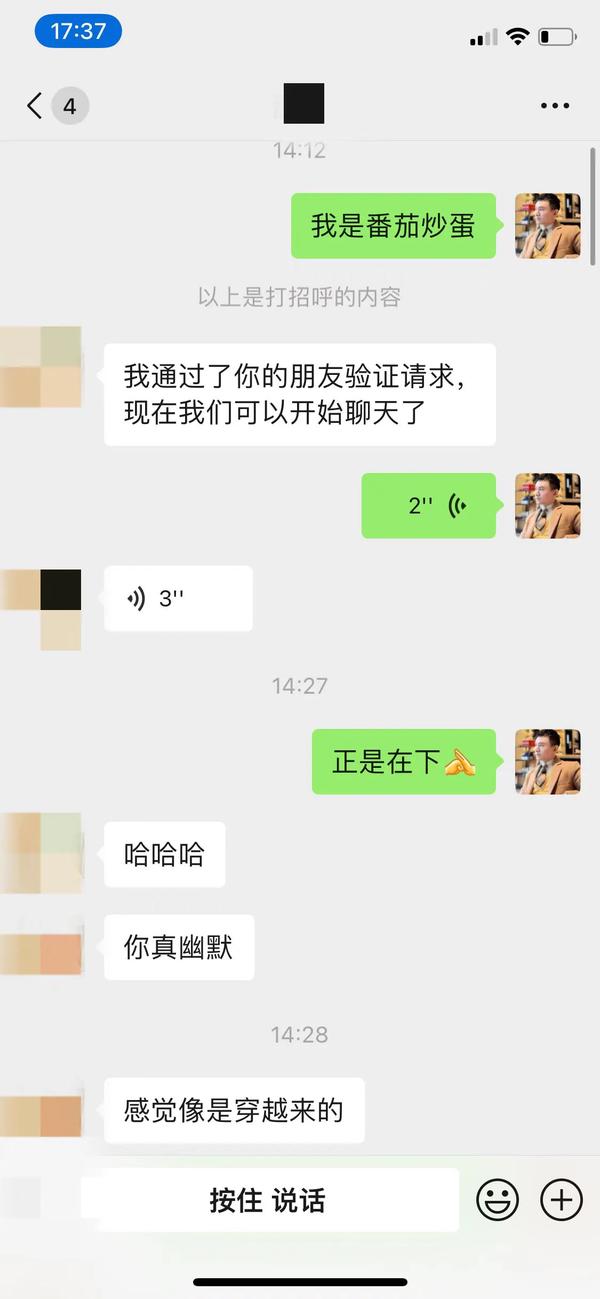600x1299 pixels.
Task: Play the sent 2-second voice message
Action: (428, 506)
